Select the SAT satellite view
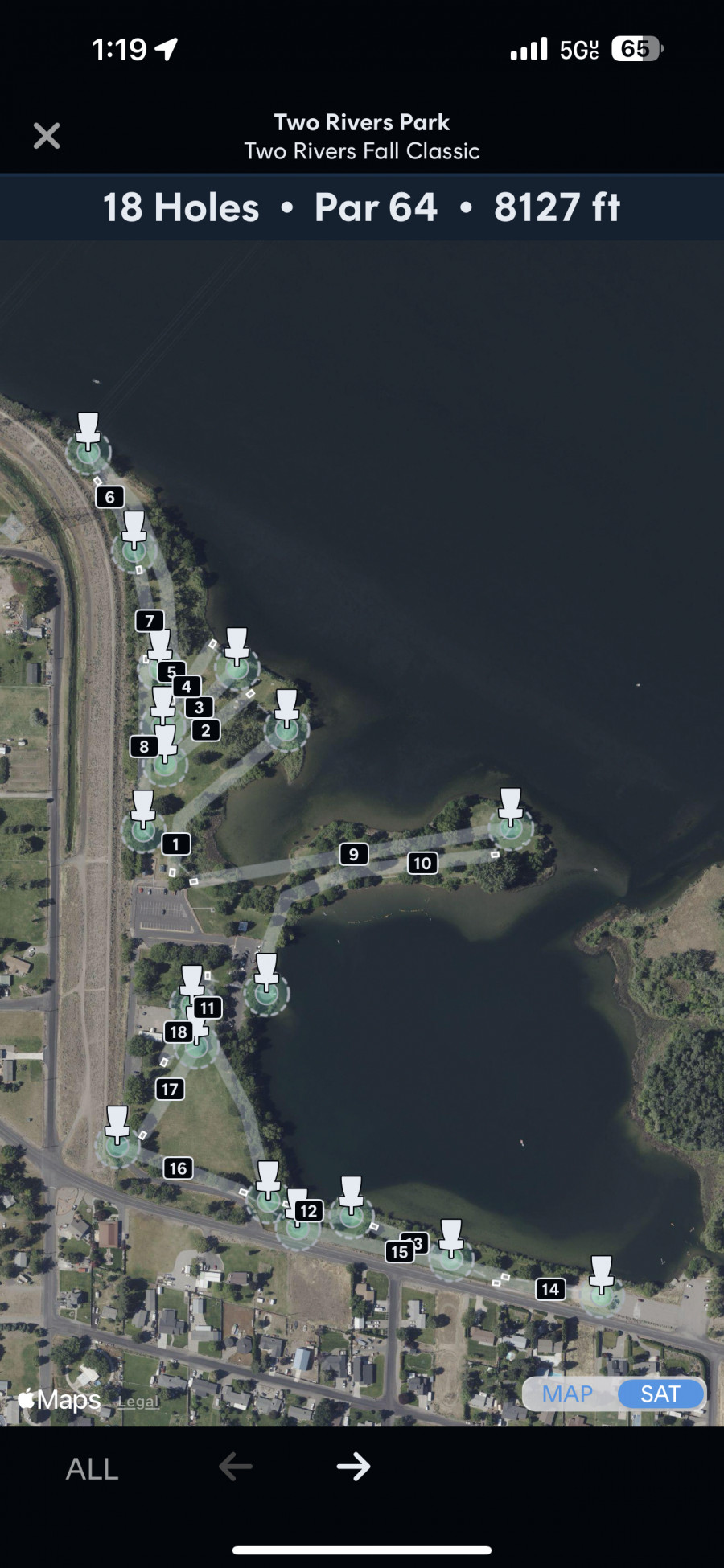This screenshot has height=1568, width=724. [660, 1394]
